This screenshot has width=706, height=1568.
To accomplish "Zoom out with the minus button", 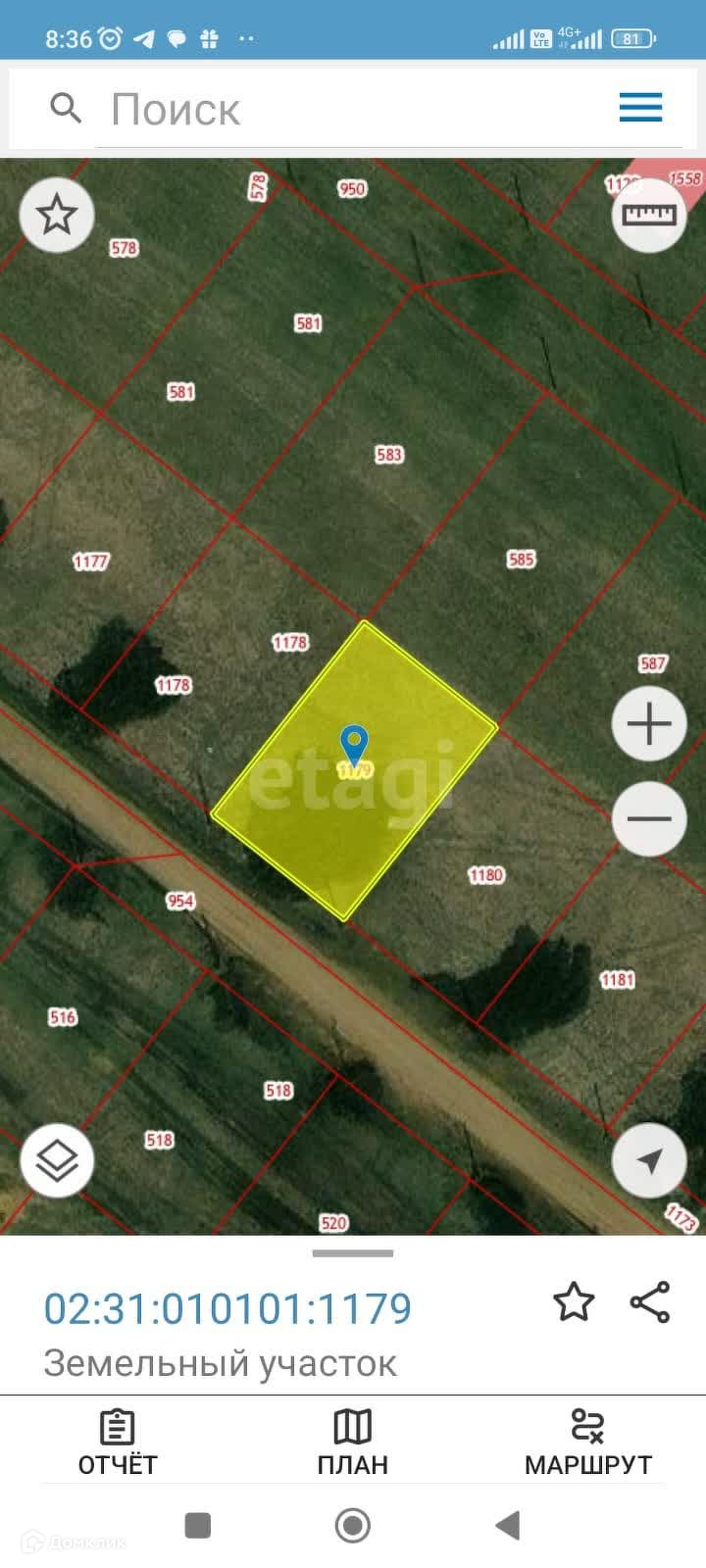I will tap(649, 819).
